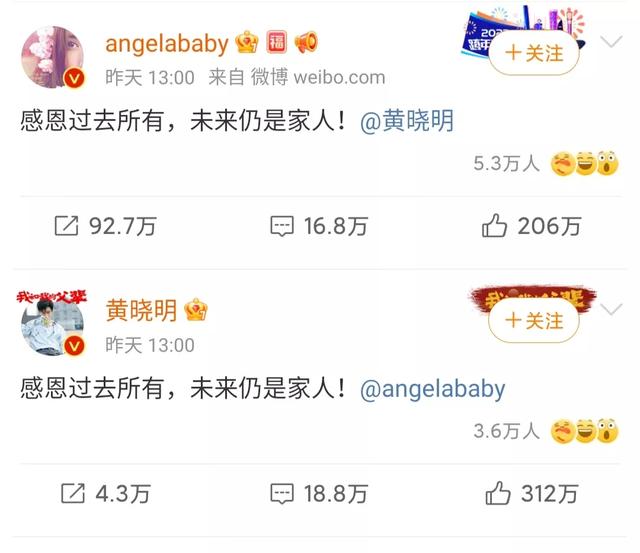Open angelababy username link
The image size is (640, 553).
click(168, 43)
